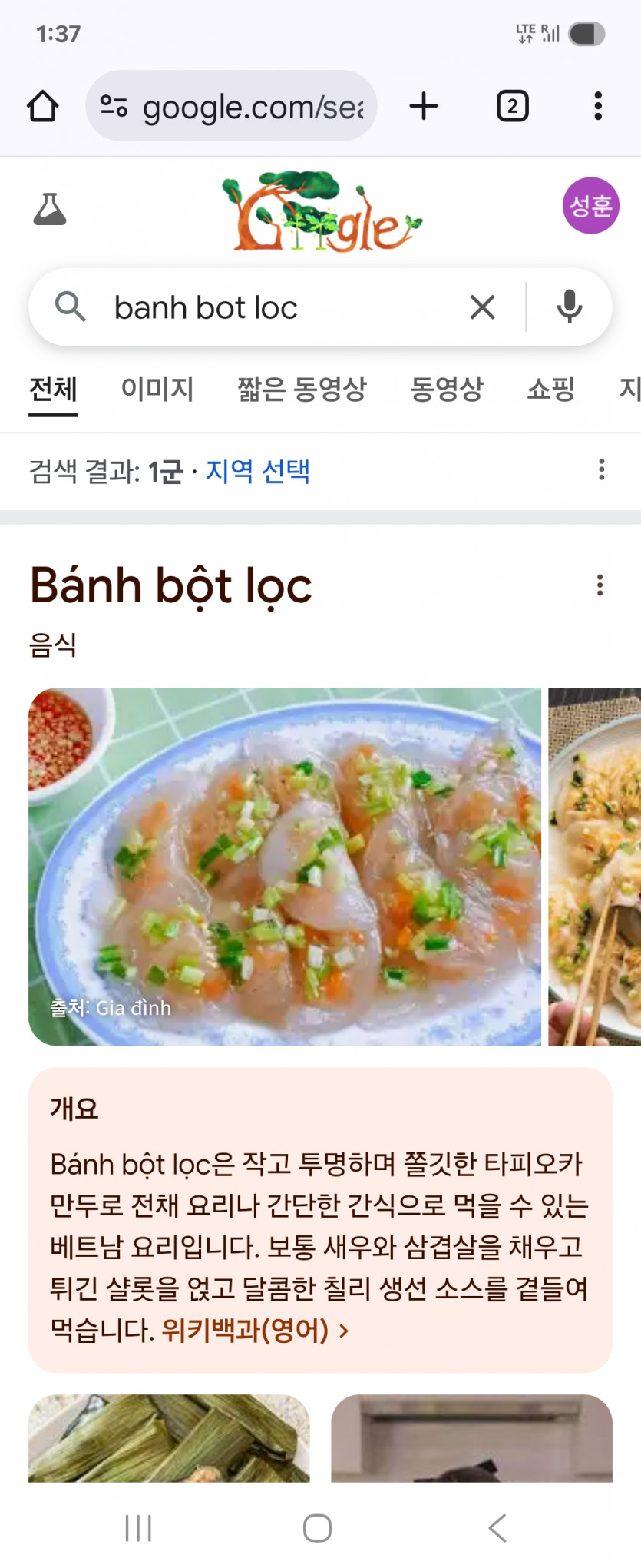The width and height of the screenshot is (641, 1568).
Task: Open the options menu beside 검색 결과
Action: (601, 469)
